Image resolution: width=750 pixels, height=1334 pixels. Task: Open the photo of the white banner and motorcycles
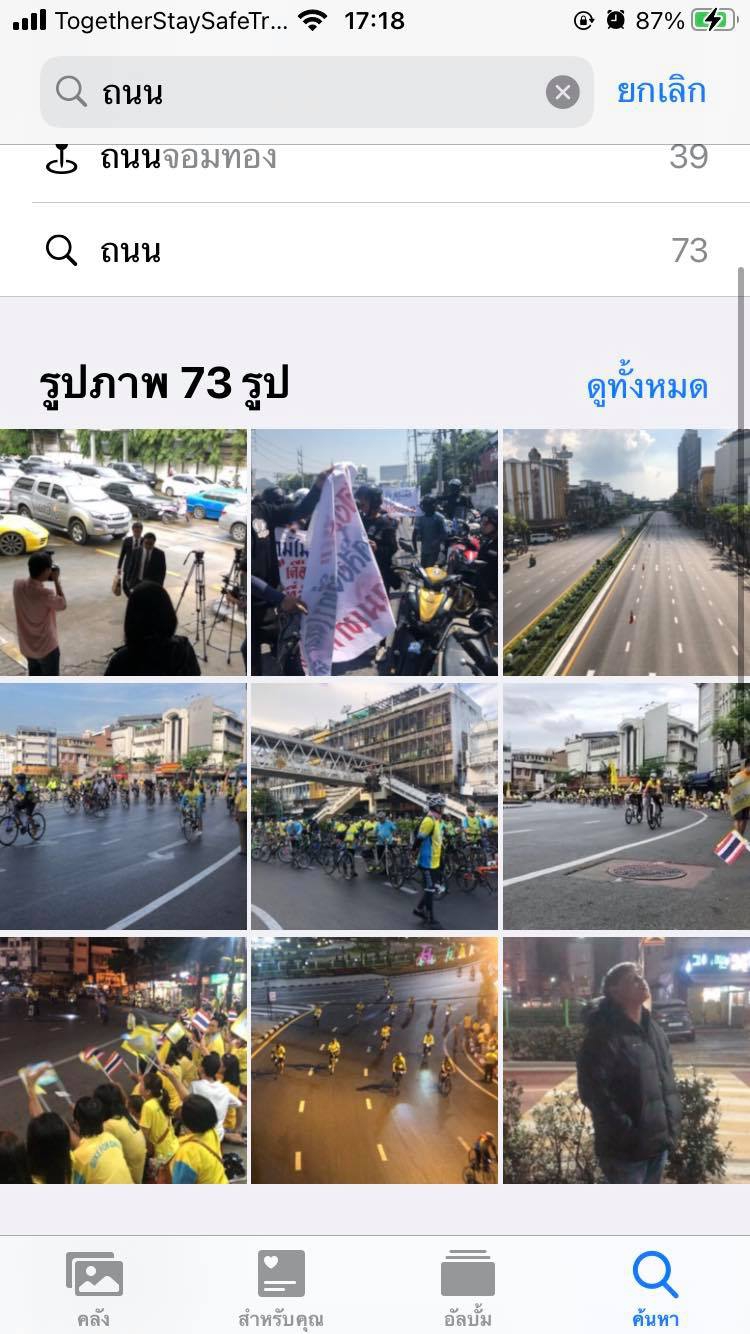[x=374, y=552]
